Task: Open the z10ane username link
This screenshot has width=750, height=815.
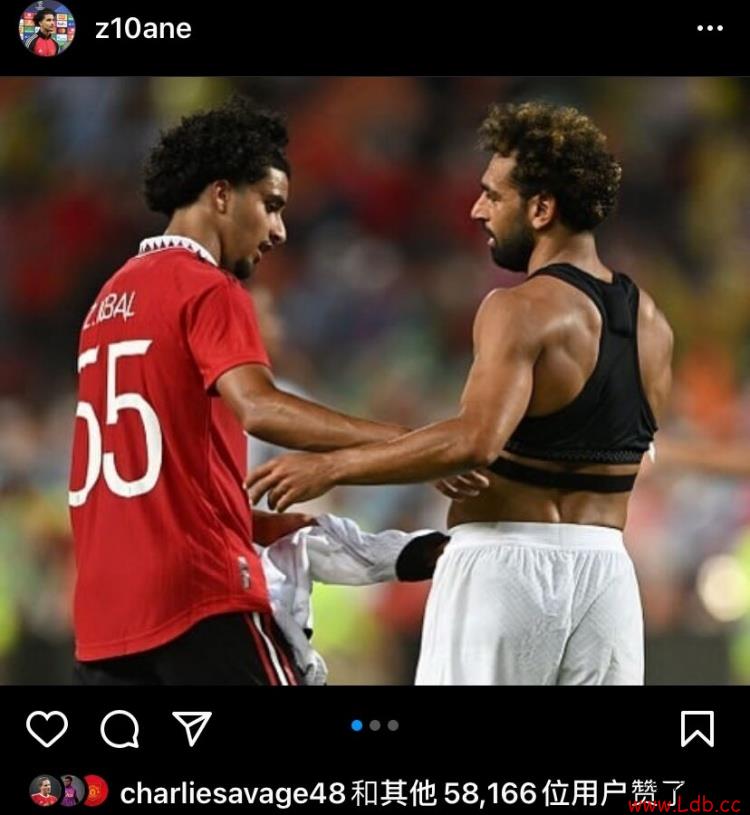Action: click(143, 29)
